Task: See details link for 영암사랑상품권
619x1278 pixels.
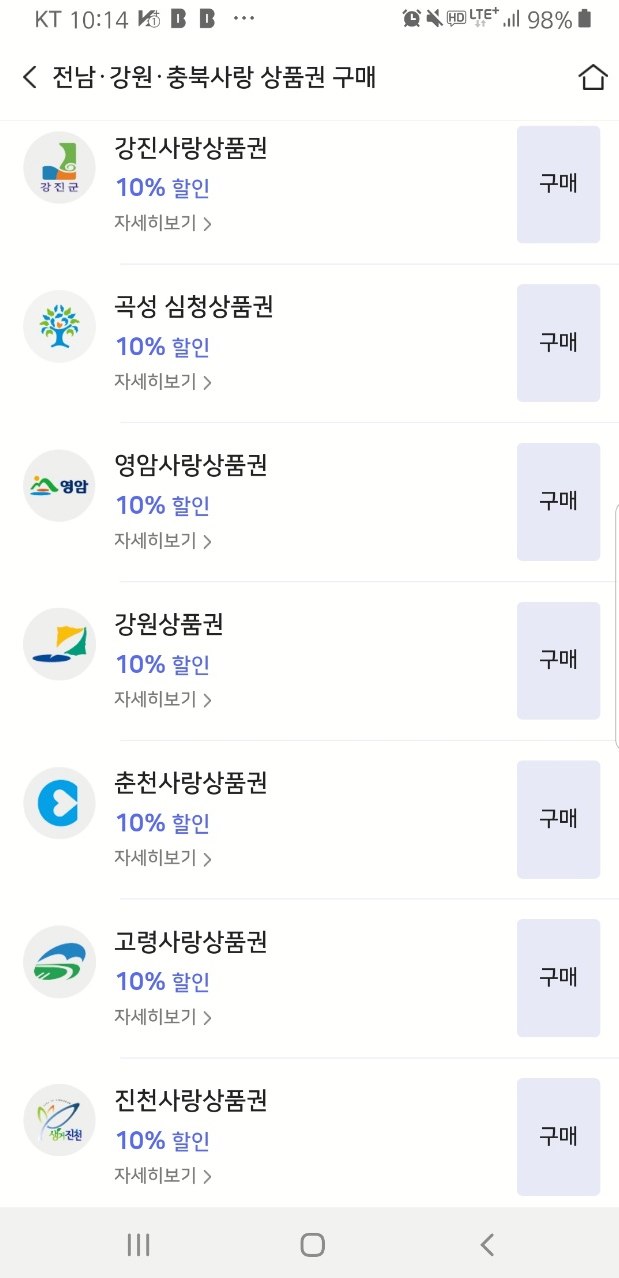Action: click(162, 541)
